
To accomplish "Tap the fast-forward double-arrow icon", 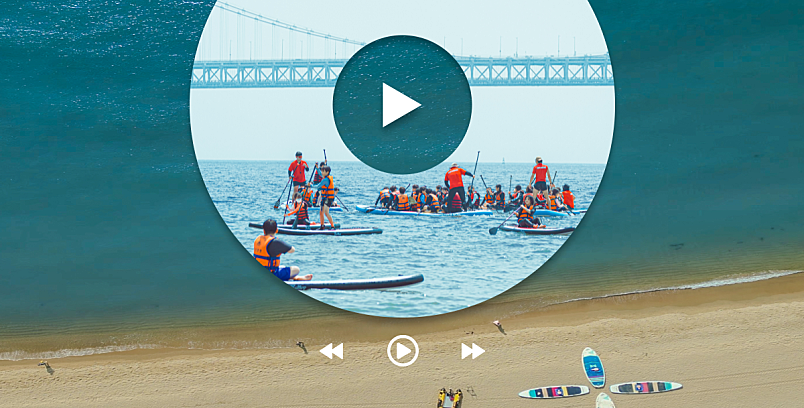I will coord(473,351).
